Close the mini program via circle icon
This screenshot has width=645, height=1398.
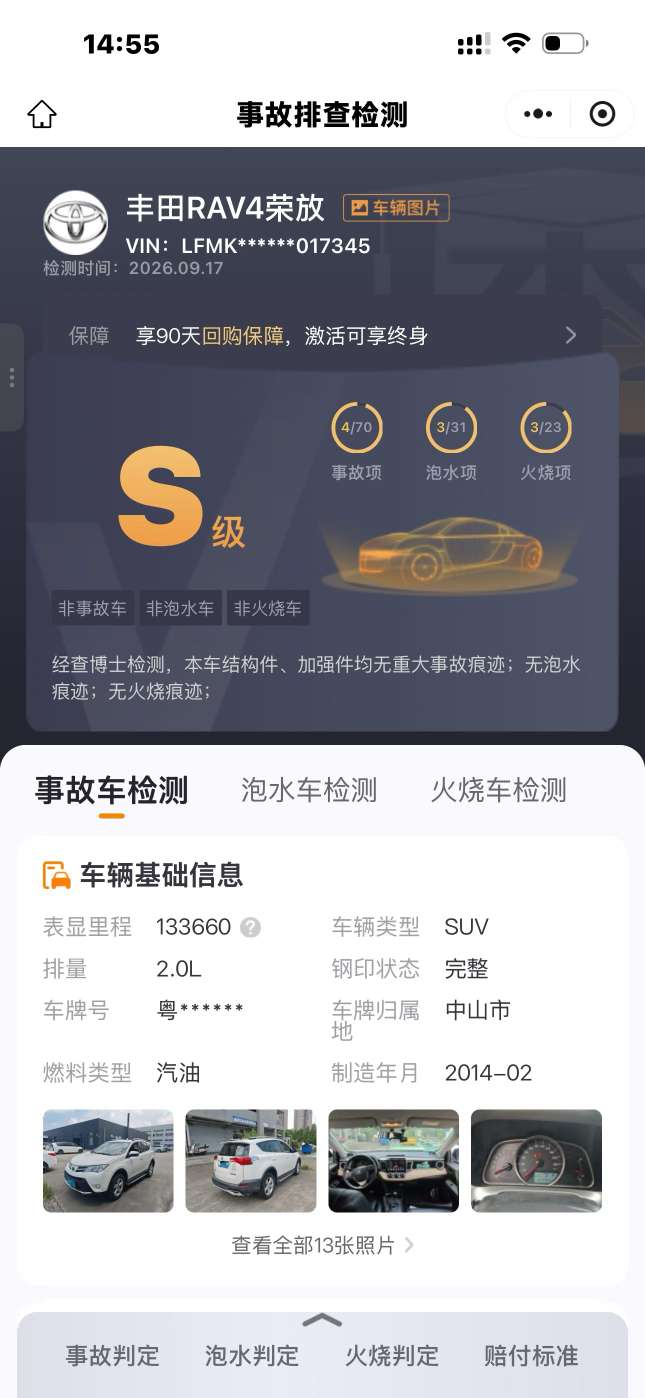tap(602, 114)
